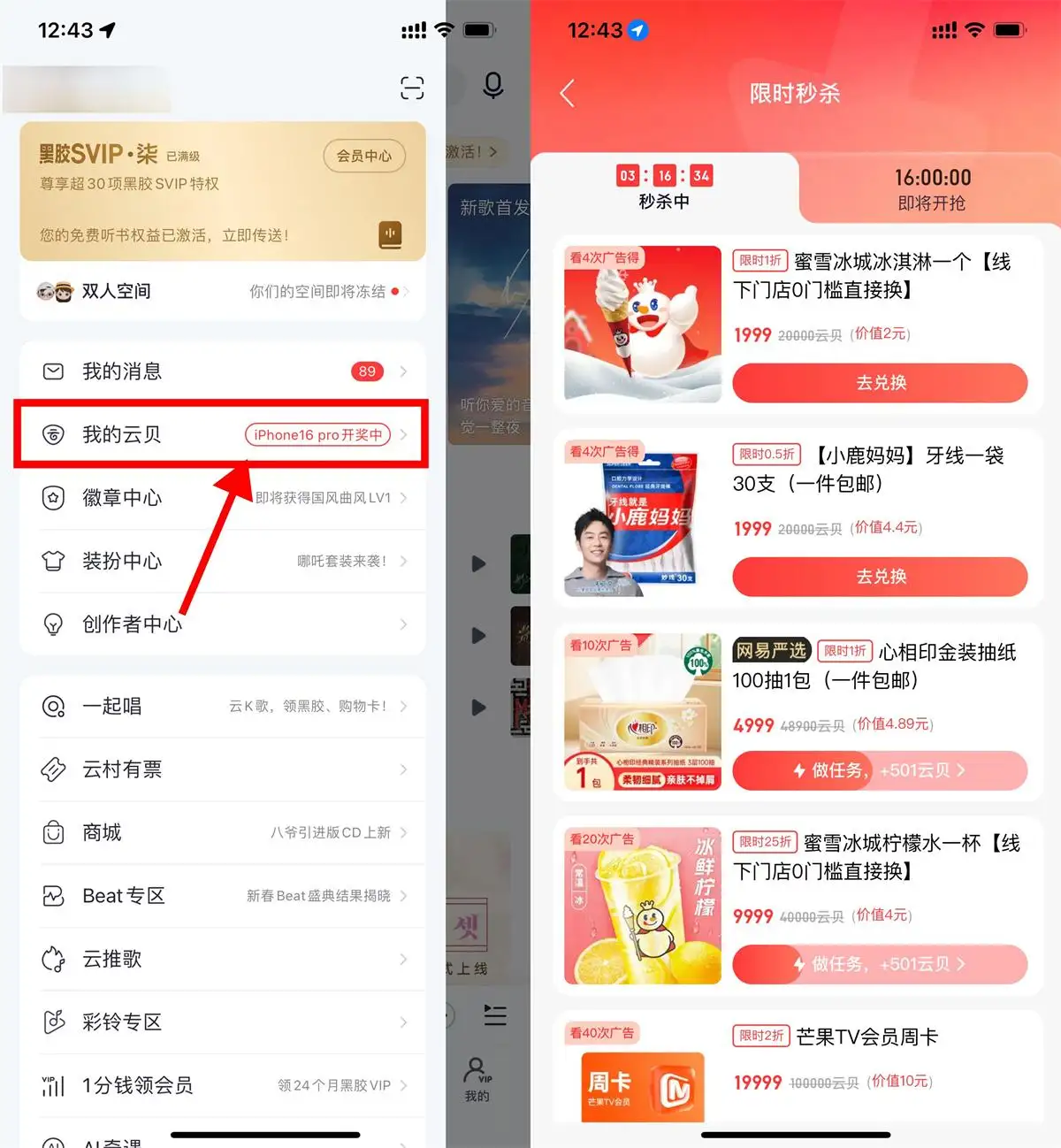
Task: Open 双人空间 row
Action: (221, 291)
